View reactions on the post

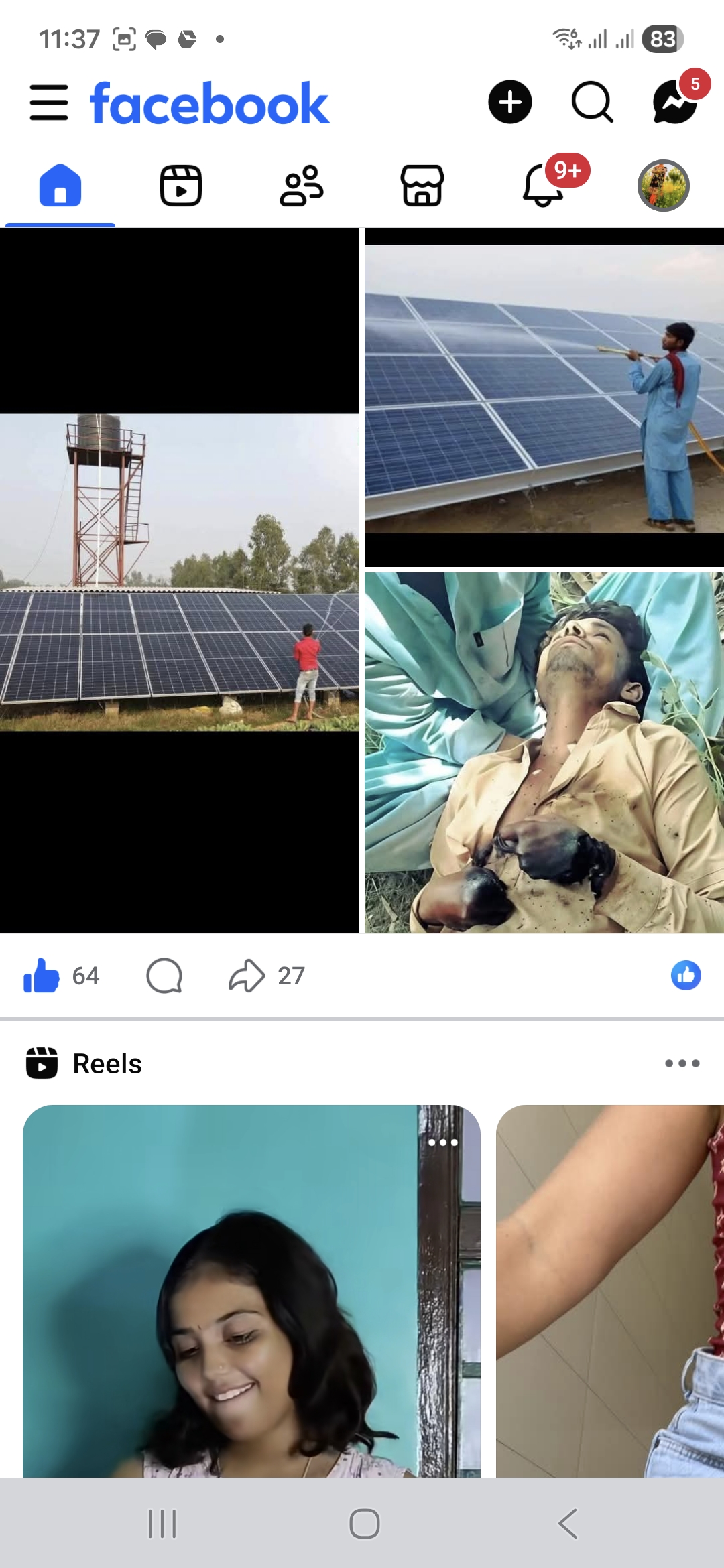click(x=686, y=976)
